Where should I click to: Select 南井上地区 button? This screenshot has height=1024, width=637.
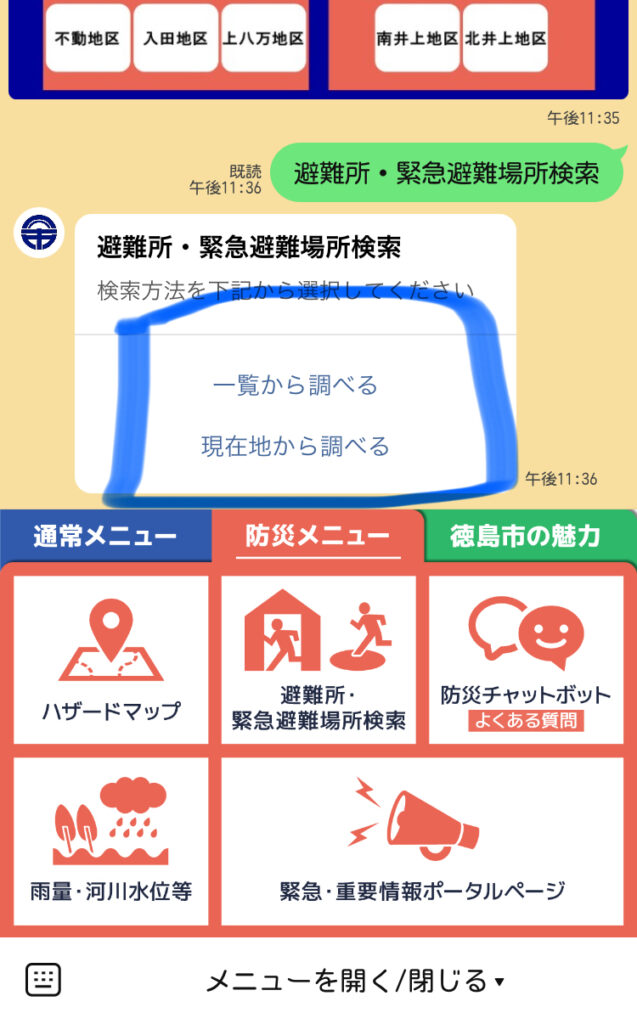pyautogui.click(x=417, y=39)
